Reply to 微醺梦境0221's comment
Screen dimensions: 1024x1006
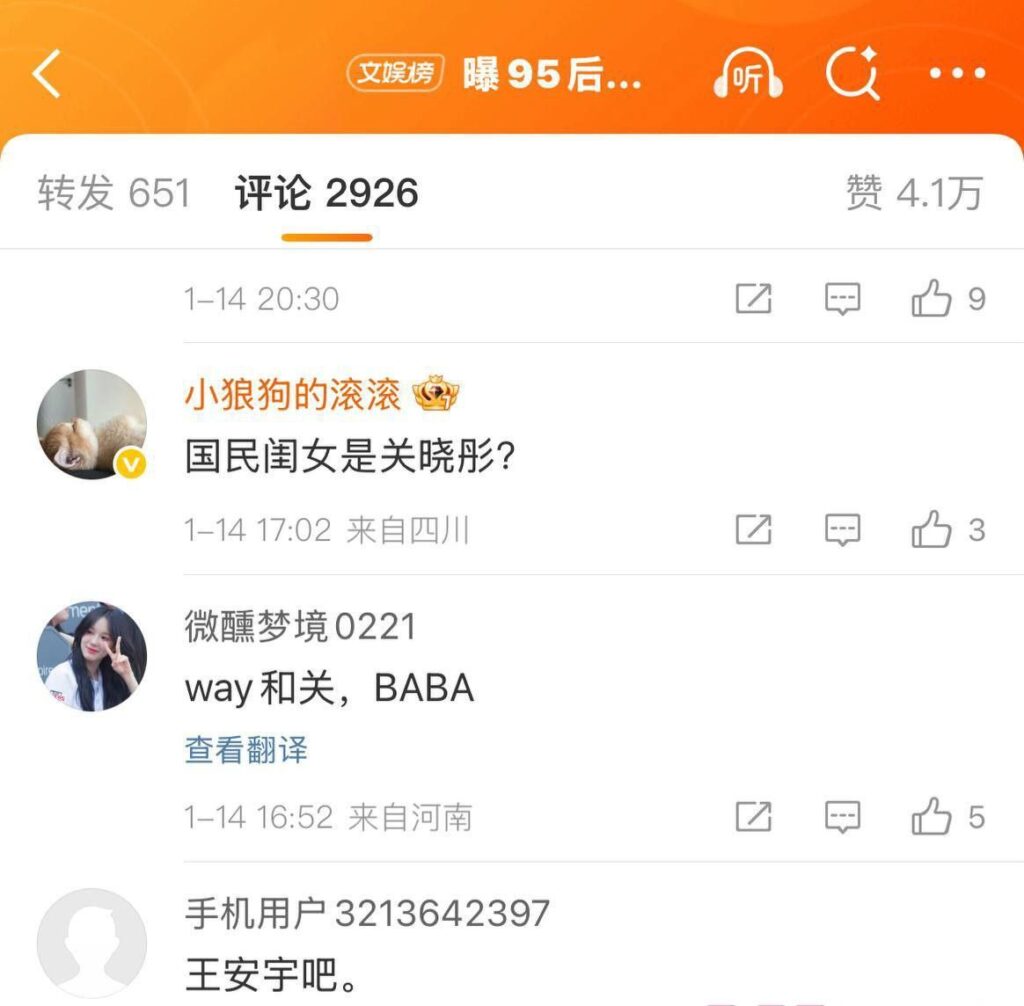click(x=842, y=817)
